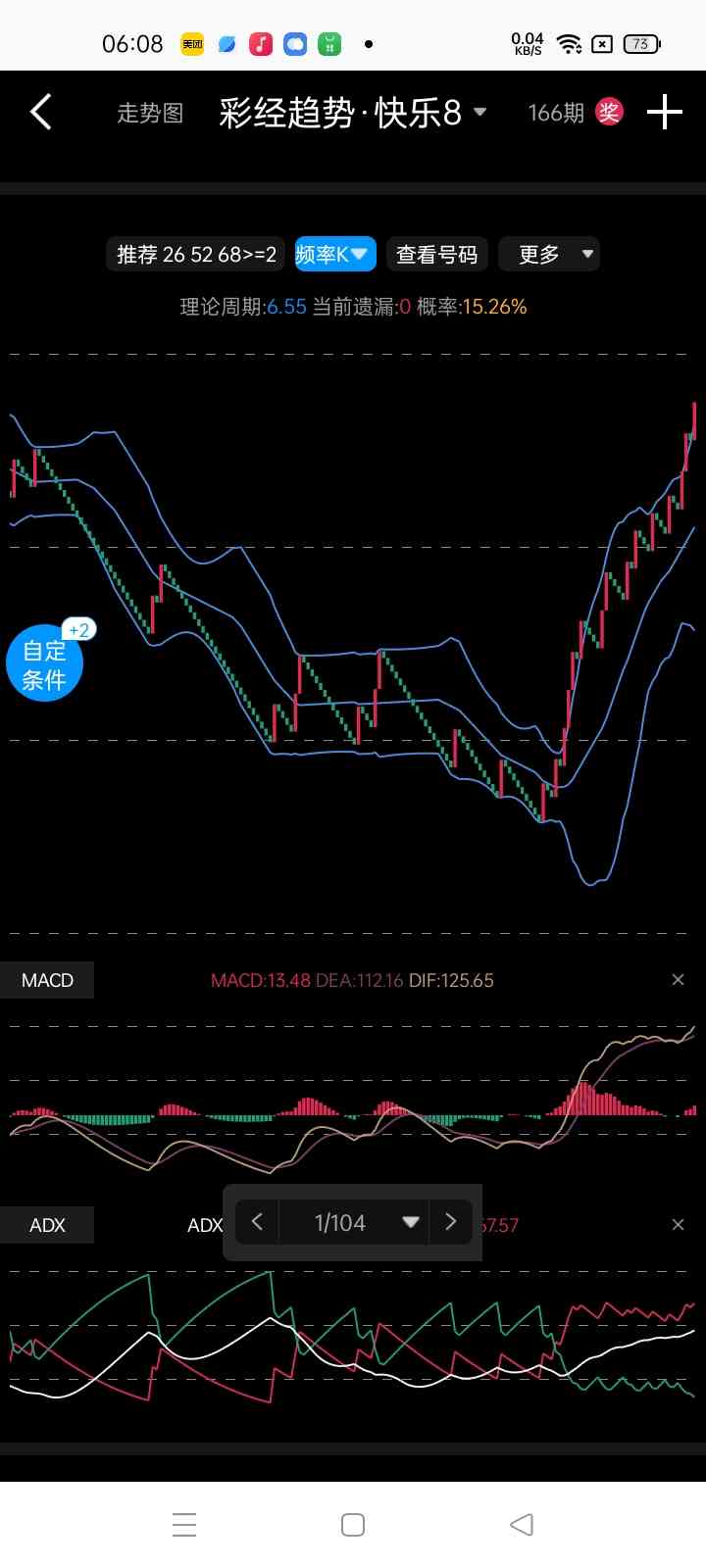Open recent apps from the navigation bar
The height and width of the screenshot is (1568, 706).
(184, 1525)
